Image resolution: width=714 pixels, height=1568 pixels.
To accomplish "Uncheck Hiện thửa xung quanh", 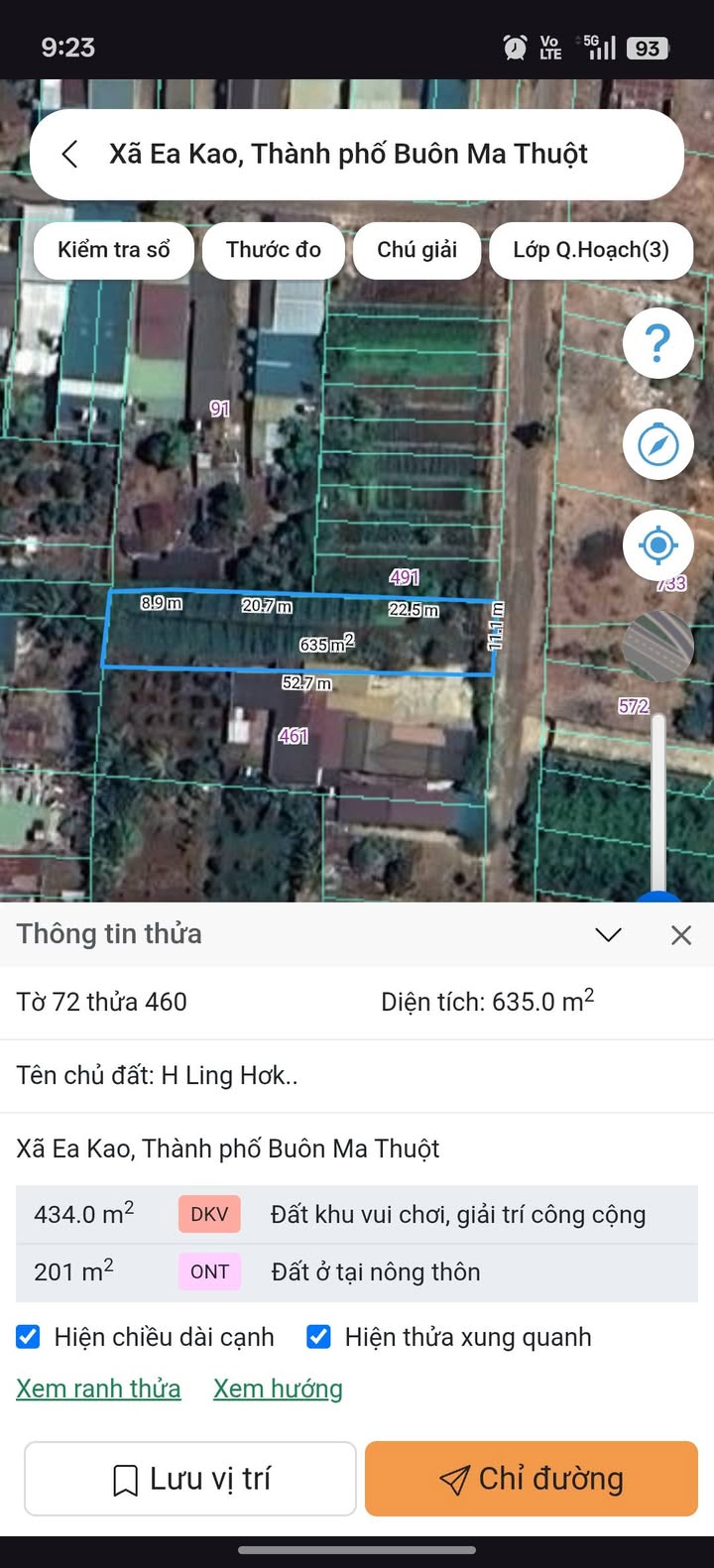I will click(318, 1337).
